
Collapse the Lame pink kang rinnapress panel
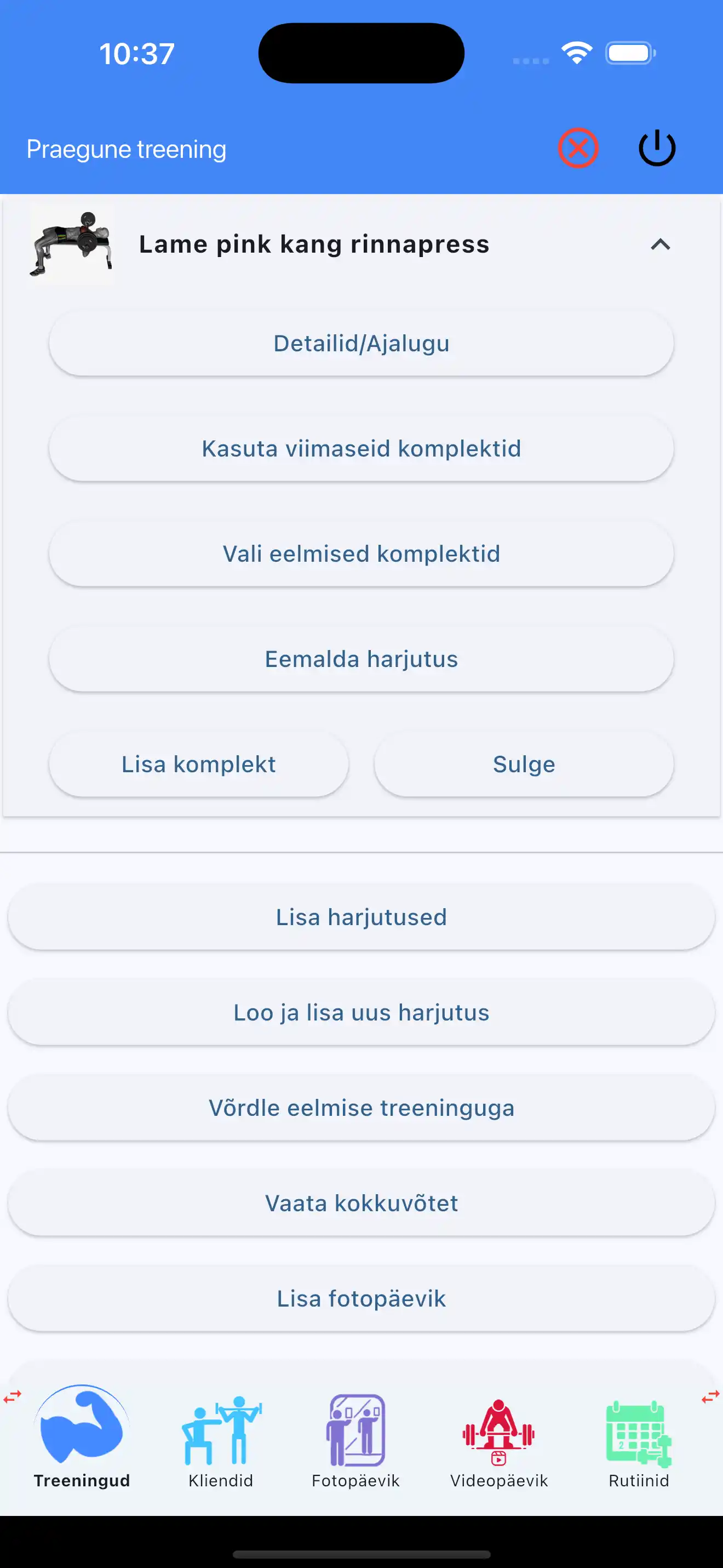point(662,244)
